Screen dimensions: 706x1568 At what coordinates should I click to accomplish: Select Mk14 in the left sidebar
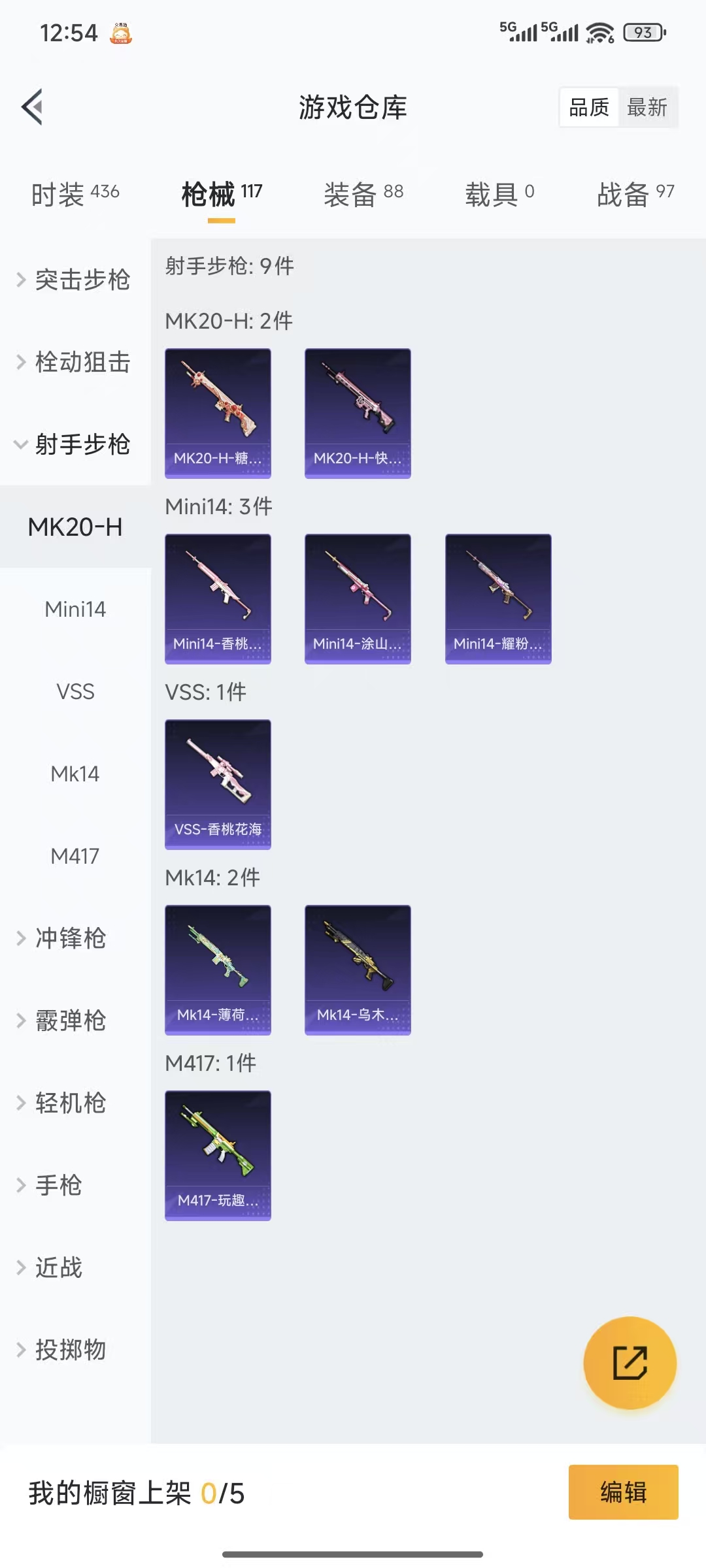coord(75,774)
